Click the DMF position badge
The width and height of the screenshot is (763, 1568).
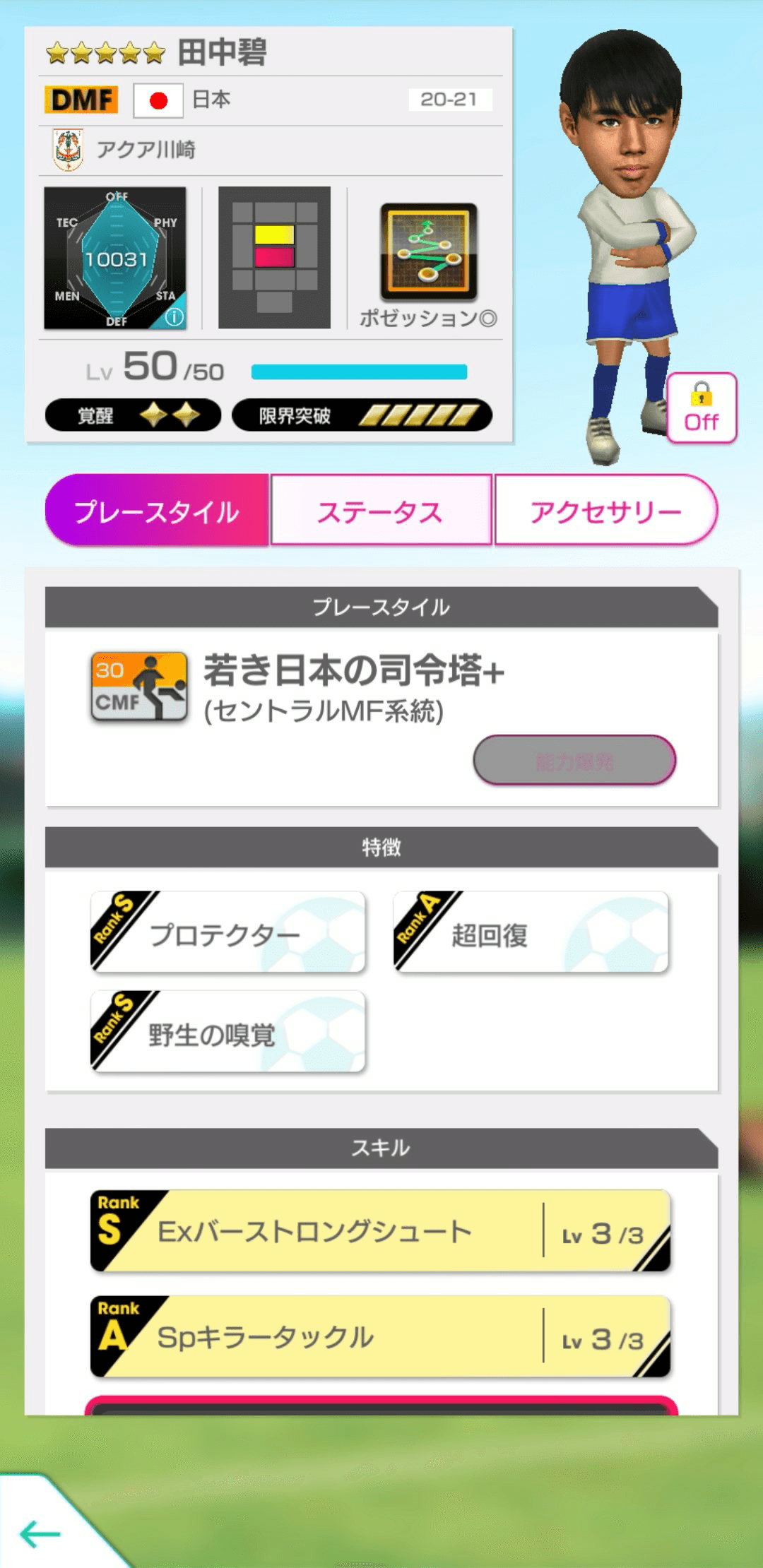pyautogui.click(x=80, y=99)
